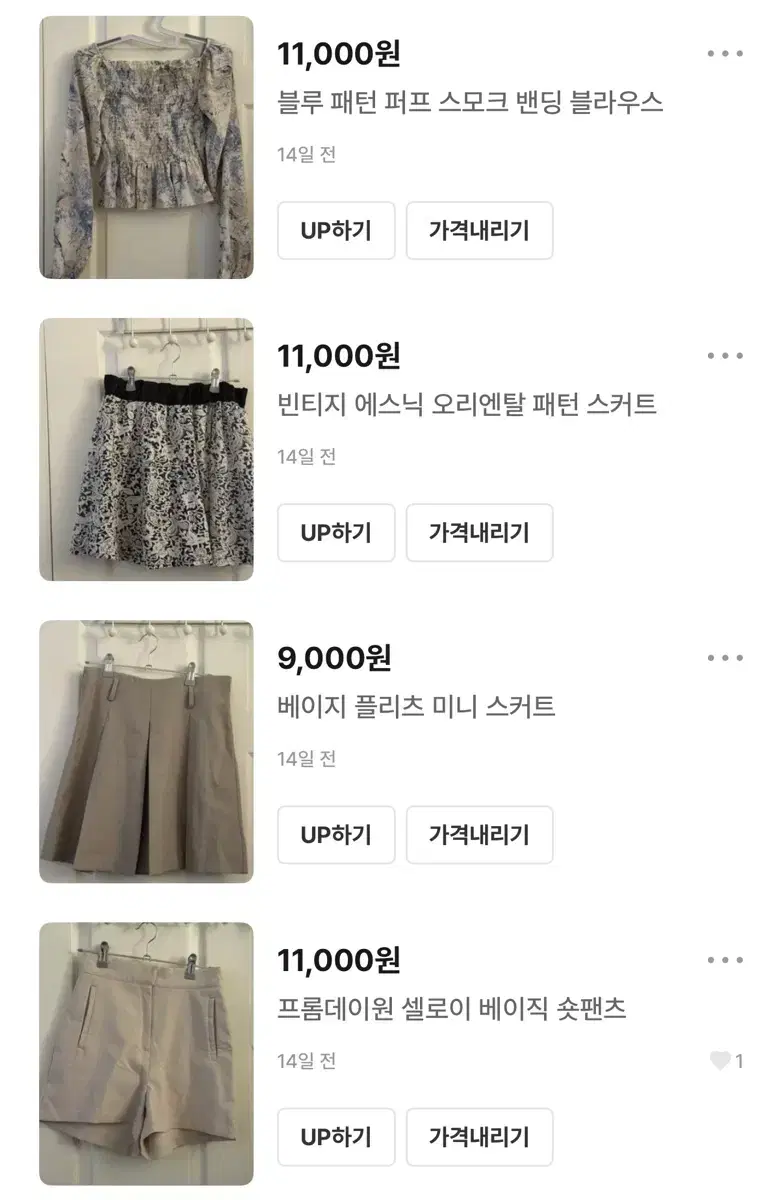The height and width of the screenshot is (1200, 784).
Task: Open the beige shorts photo
Action: point(148,1055)
